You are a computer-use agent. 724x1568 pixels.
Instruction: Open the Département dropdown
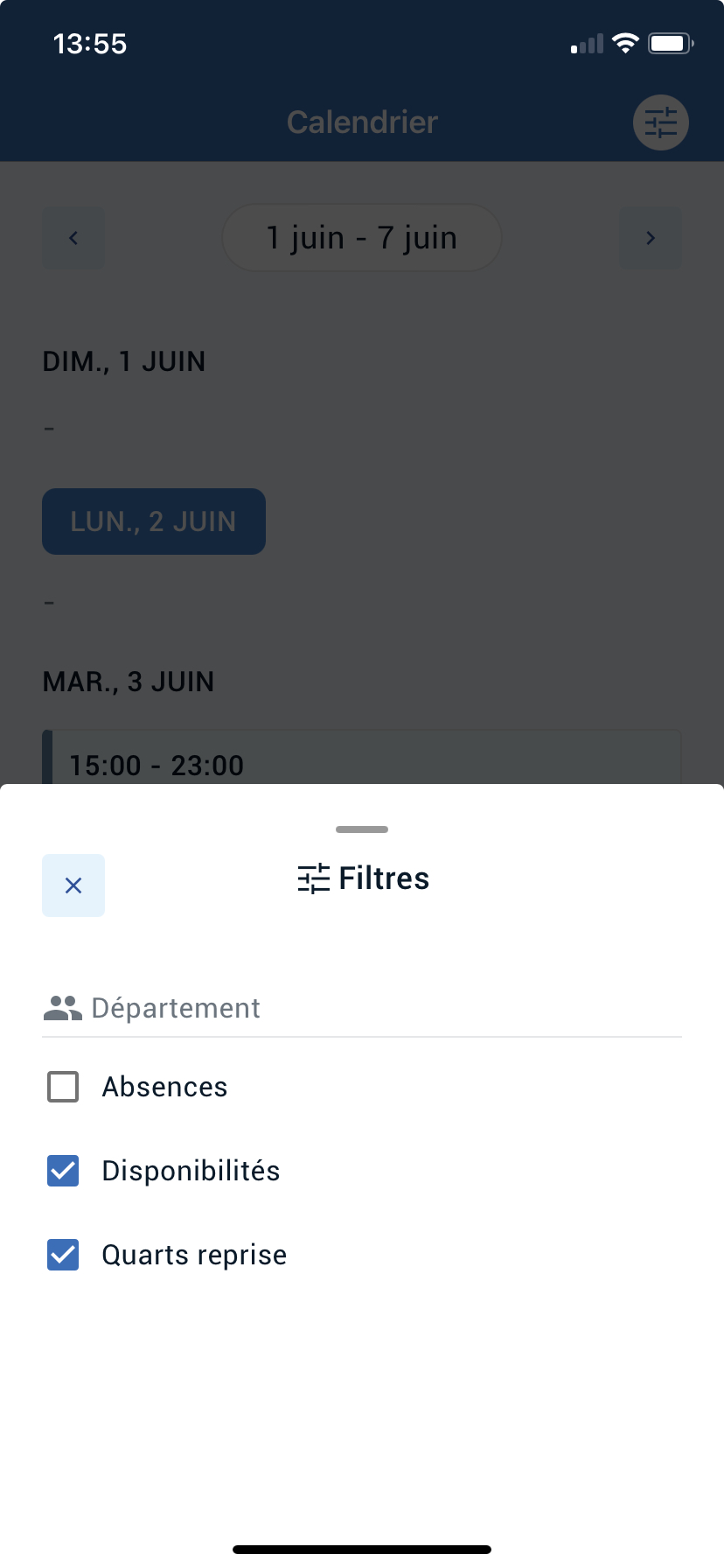[362, 1008]
